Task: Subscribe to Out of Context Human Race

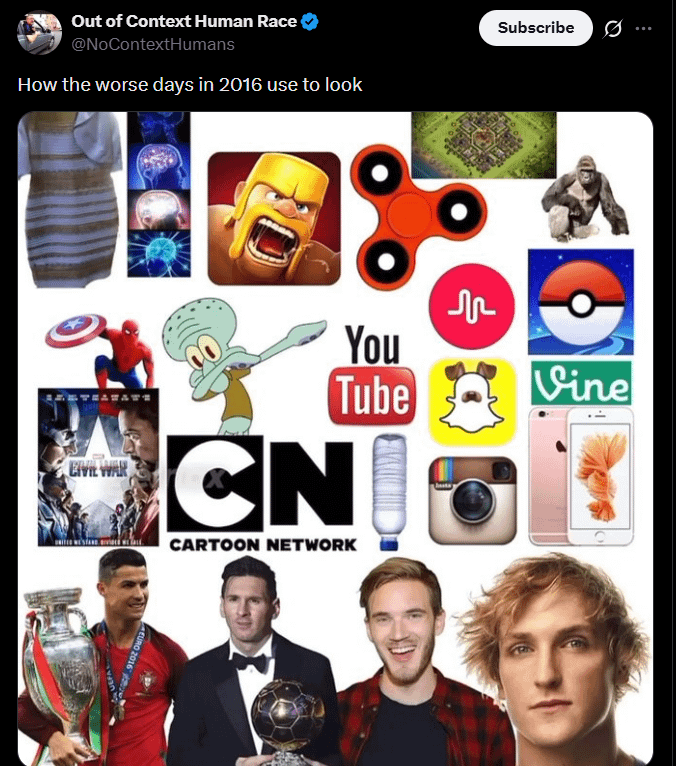Action: (x=536, y=28)
